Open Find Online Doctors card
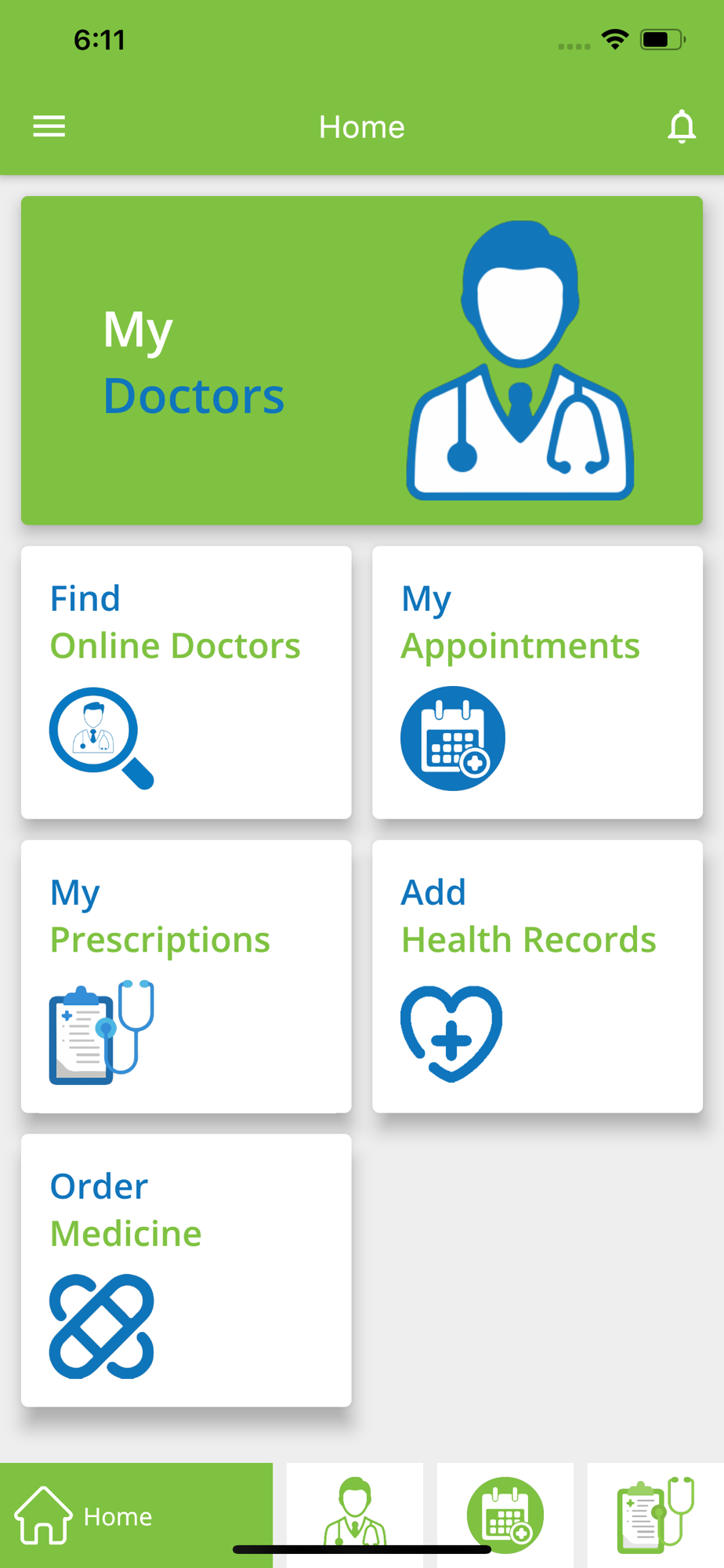Image resolution: width=724 pixels, height=1568 pixels. [186, 682]
